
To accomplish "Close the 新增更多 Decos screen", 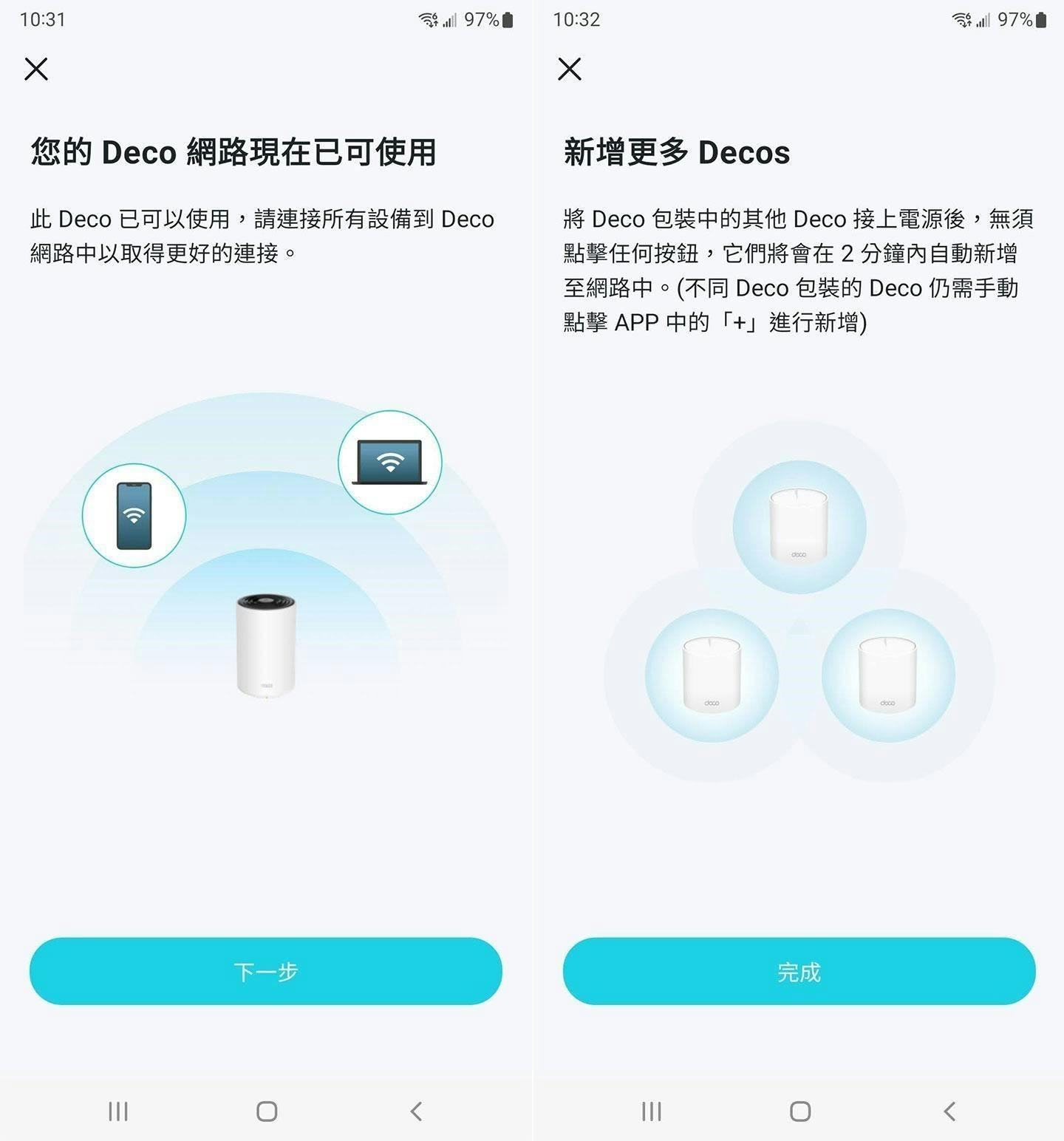I will 570,69.
